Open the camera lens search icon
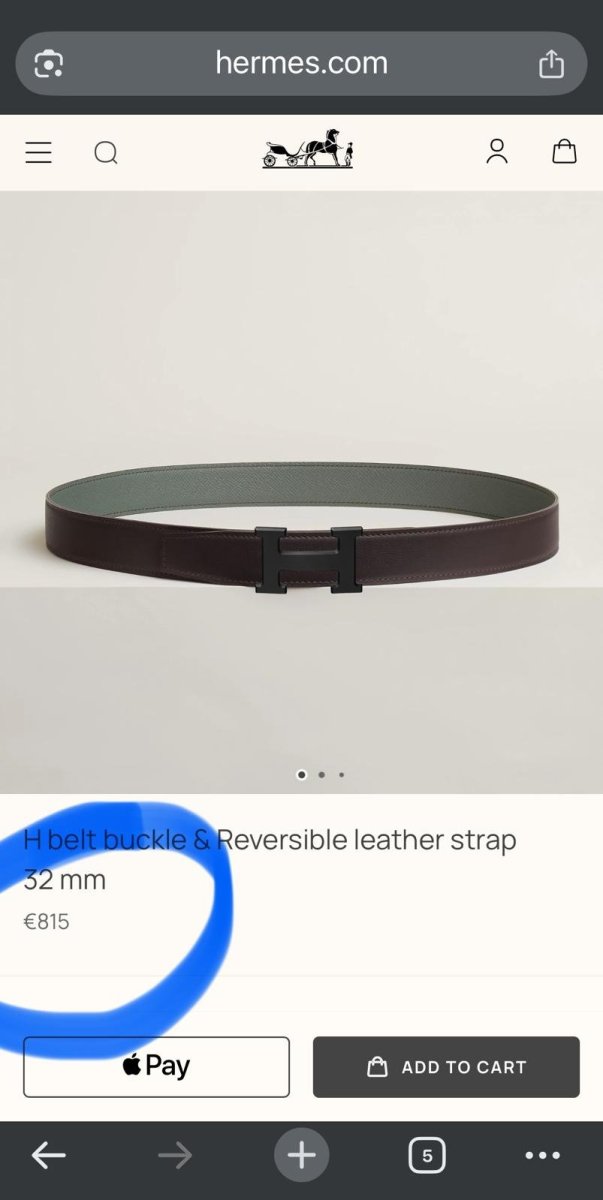 click(x=49, y=64)
